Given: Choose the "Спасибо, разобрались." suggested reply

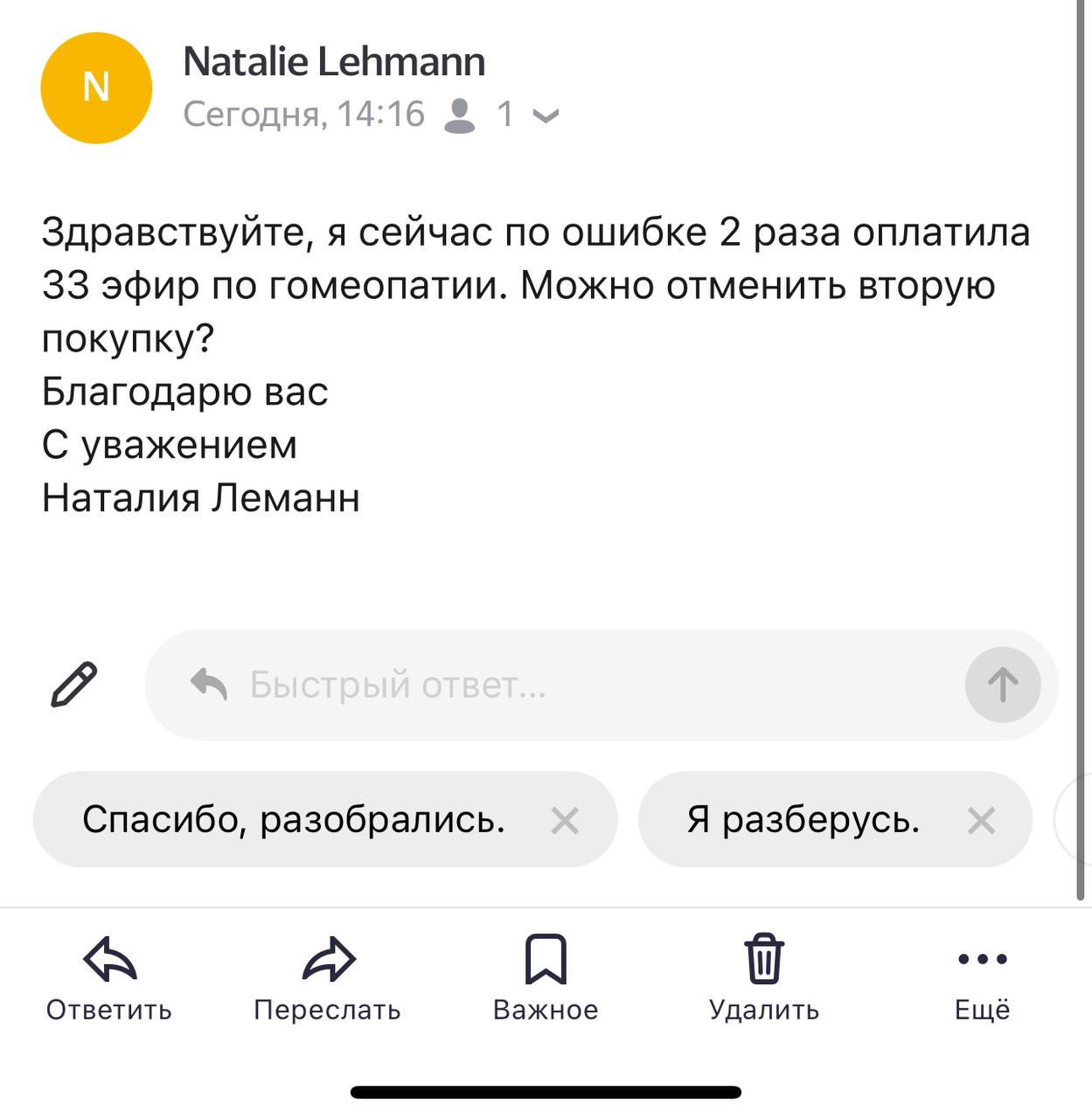Looking at the screenshot, I should 294,820.
